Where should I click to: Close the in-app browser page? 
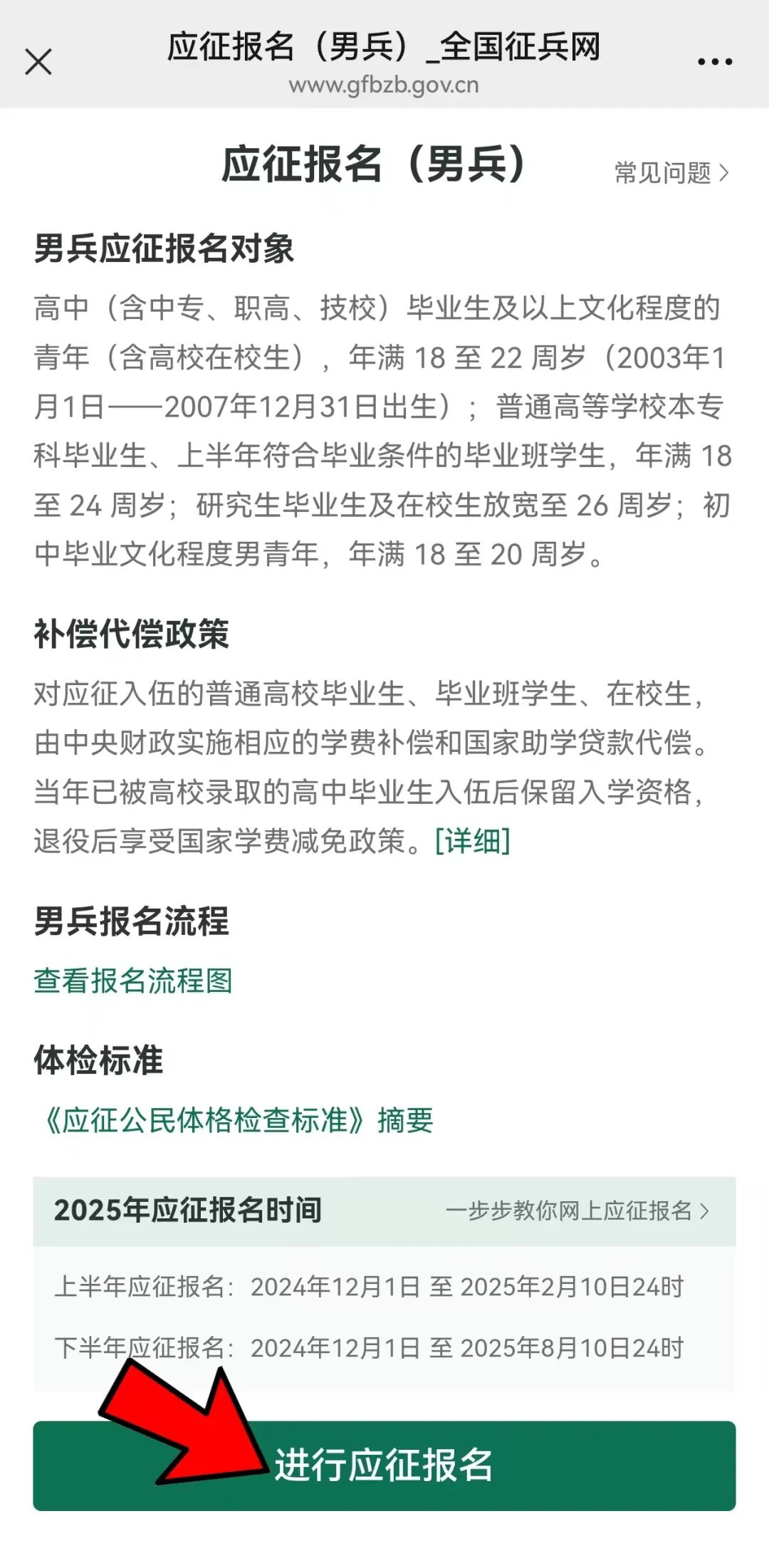pos(38,62)
